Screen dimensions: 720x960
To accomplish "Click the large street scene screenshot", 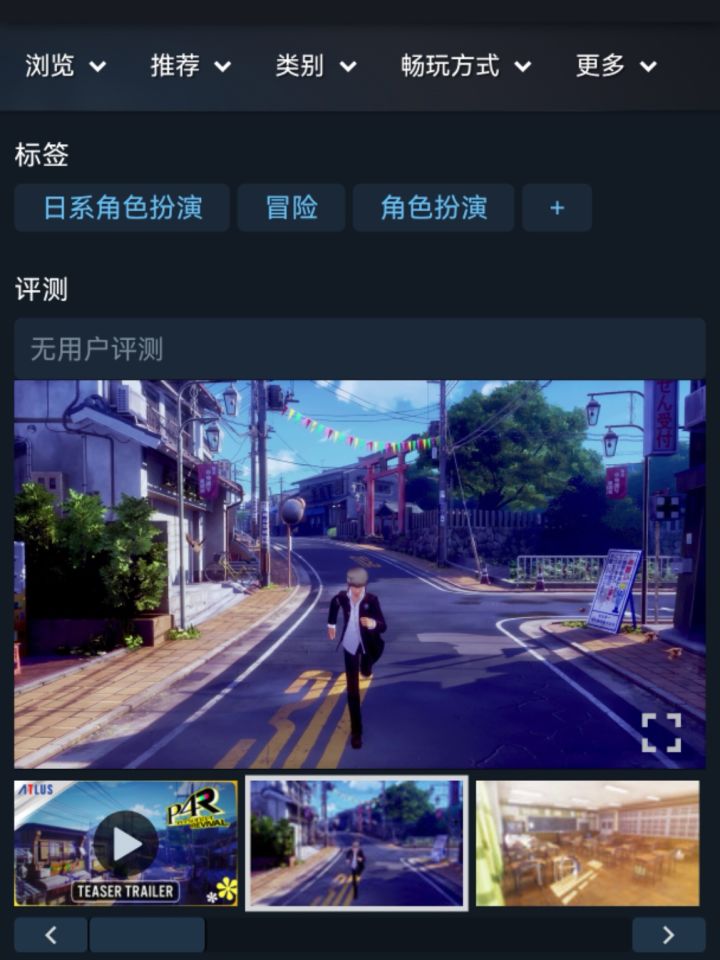I will 360,570.
